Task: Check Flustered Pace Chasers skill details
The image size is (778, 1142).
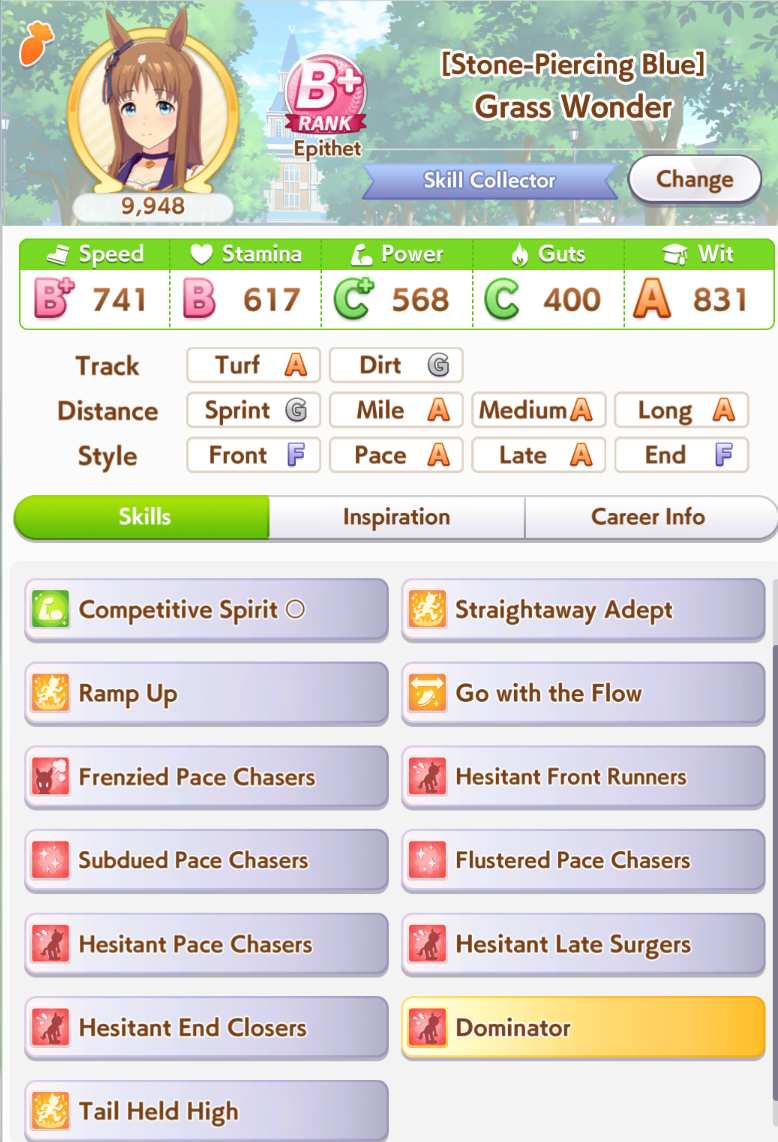Action: pos(583,861)
